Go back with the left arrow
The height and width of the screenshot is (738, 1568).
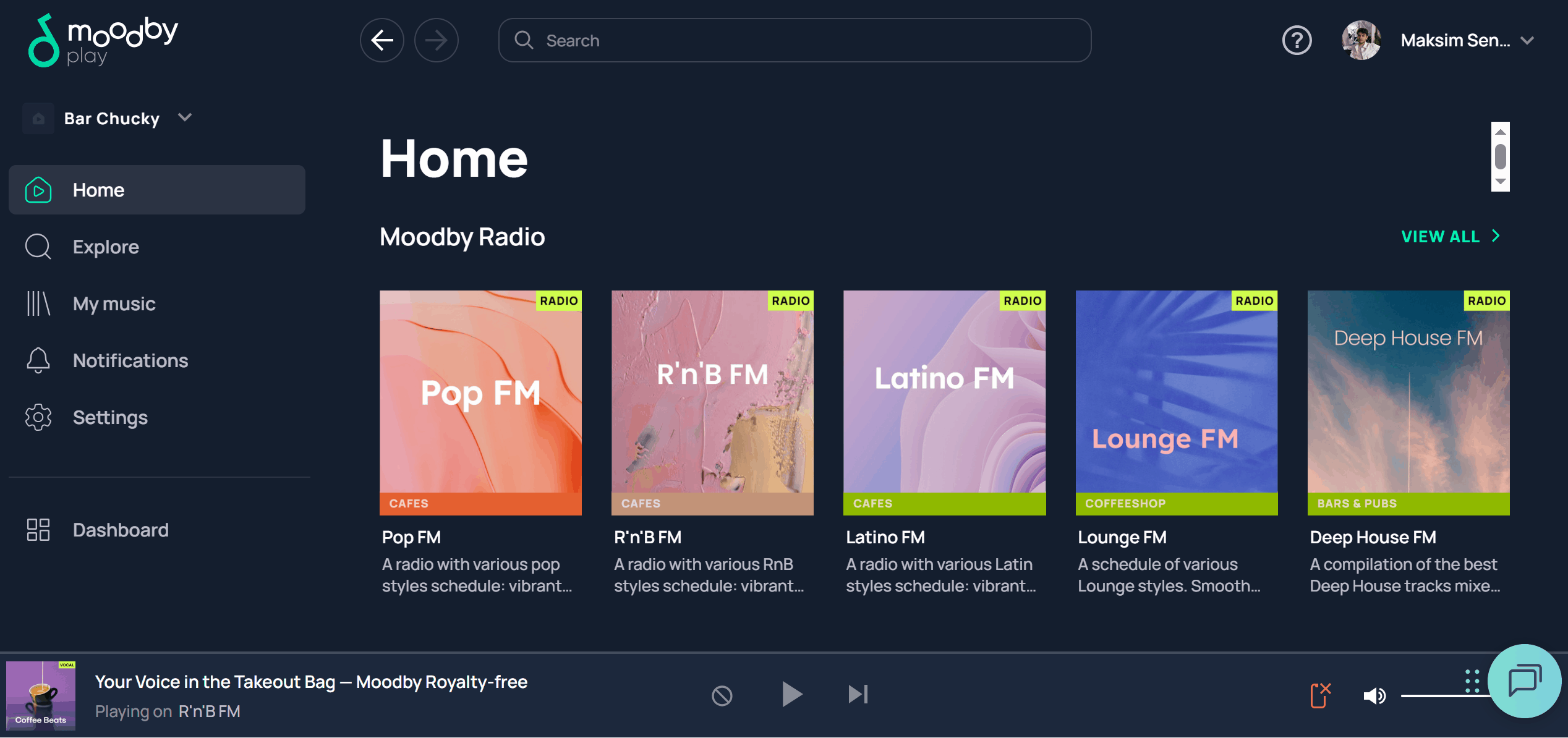click(x=382, y=41)
